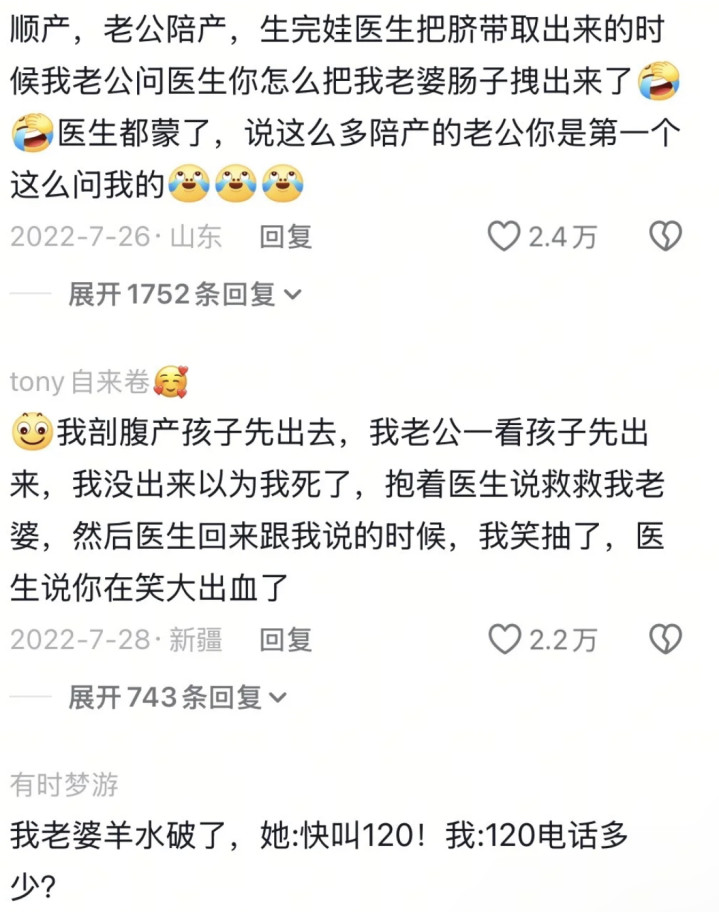
Task: Dislike the 2022-7-26 Shandong comment
Action: pos(665,237)
